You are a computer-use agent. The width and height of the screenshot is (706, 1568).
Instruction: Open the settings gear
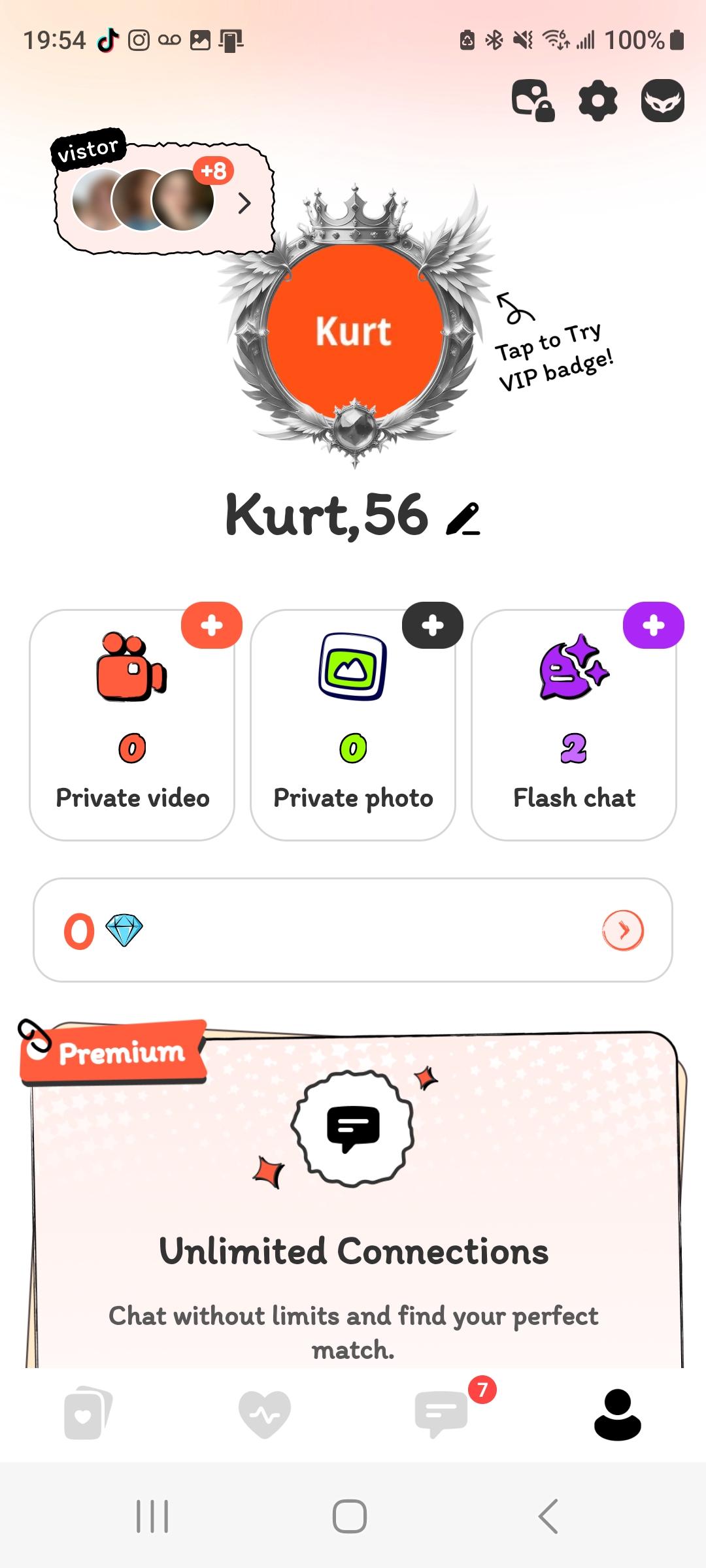point(597,101)
